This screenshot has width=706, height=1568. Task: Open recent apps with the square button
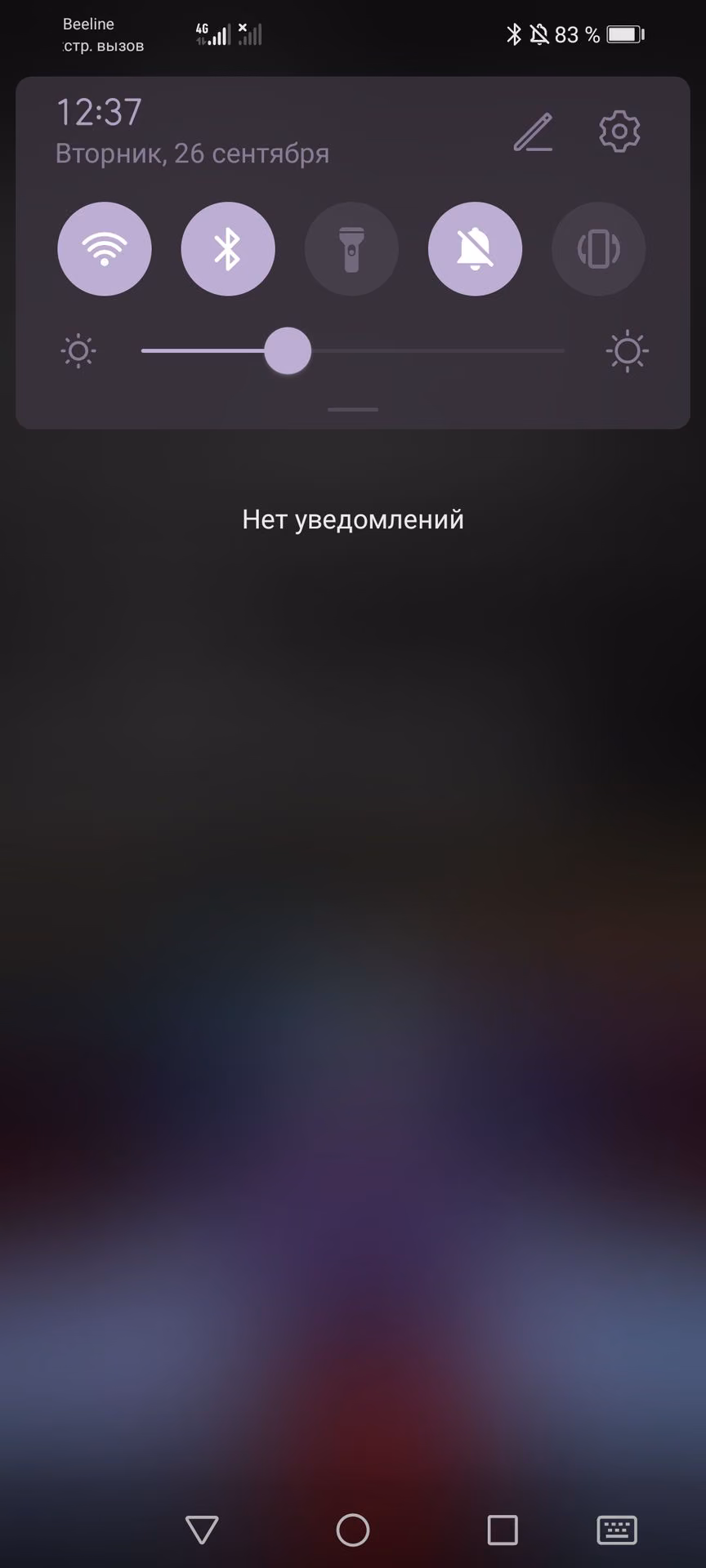503,1530
